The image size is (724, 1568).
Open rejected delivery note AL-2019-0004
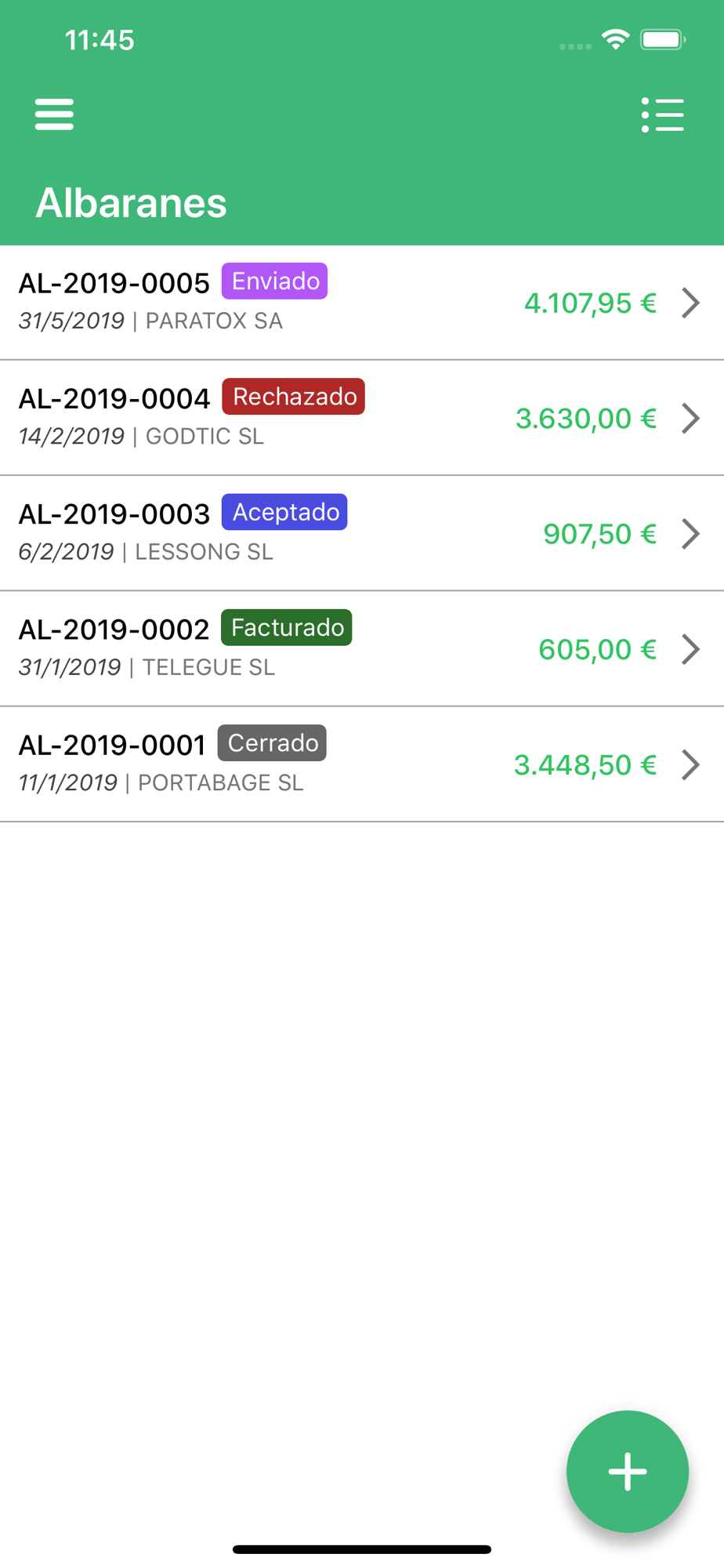click(362, 418)
